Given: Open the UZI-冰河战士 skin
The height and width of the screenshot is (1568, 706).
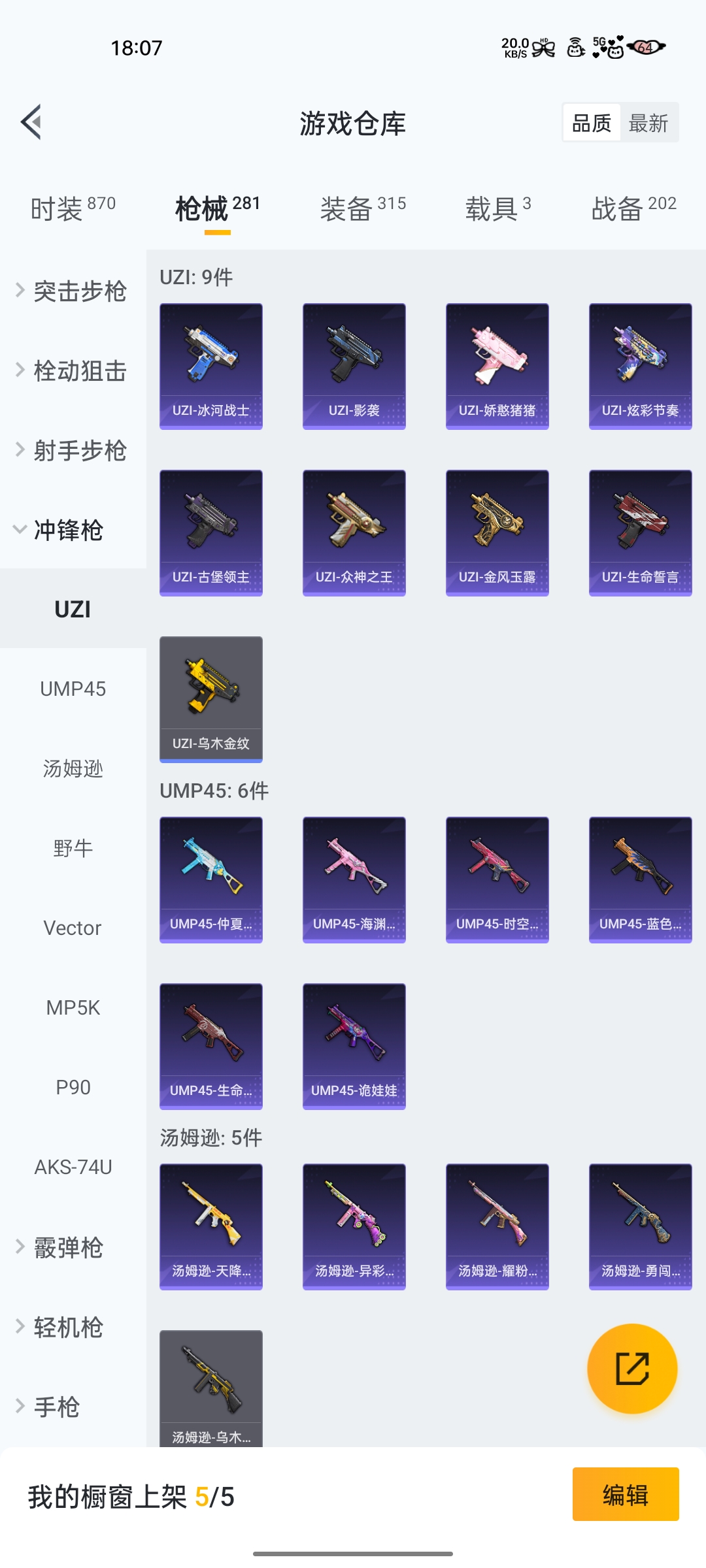Looking at the screenshot, I should click(211, 366).
